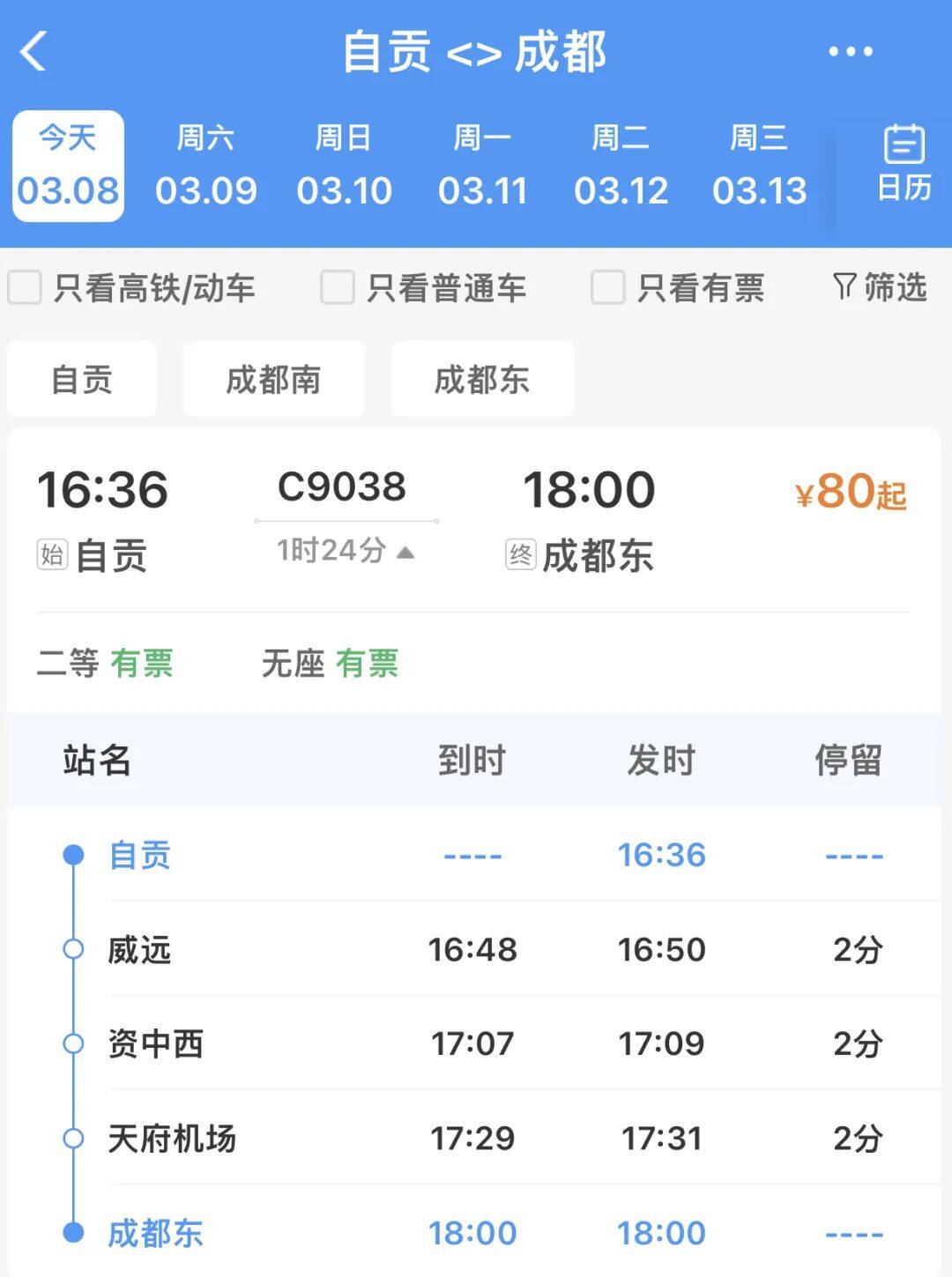Tap the 筛选 filter funnel icon
952x1277 pixels.
click(x=881, y=288)
